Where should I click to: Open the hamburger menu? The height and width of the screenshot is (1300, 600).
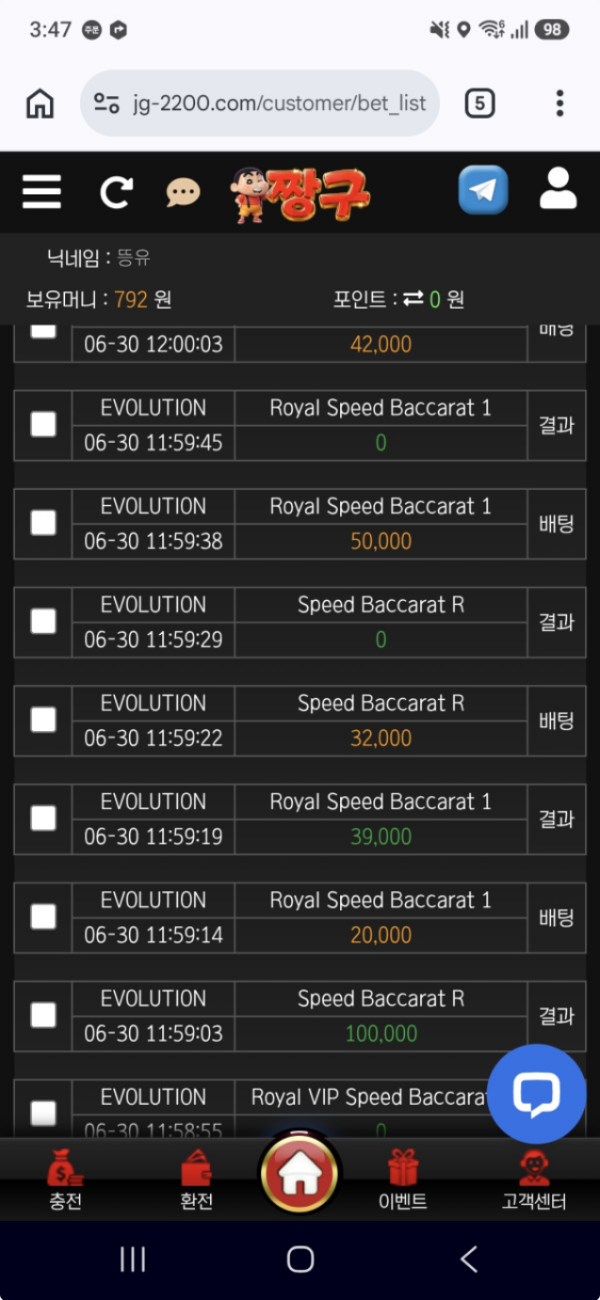pyautogui.click(x=42, y=191)
